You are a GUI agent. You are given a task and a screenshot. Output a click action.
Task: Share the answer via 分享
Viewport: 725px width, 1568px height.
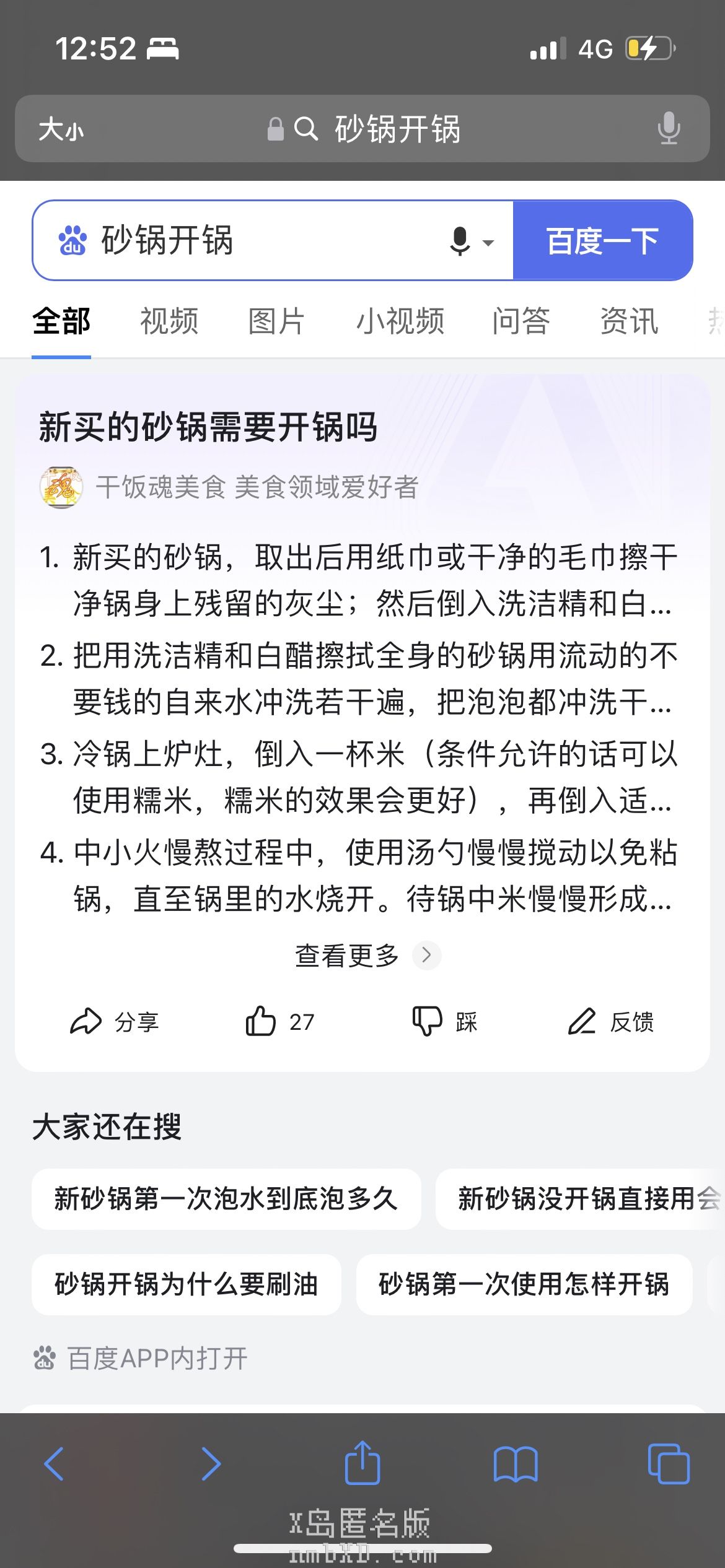pyautogui.click(x=115, y=1022)
